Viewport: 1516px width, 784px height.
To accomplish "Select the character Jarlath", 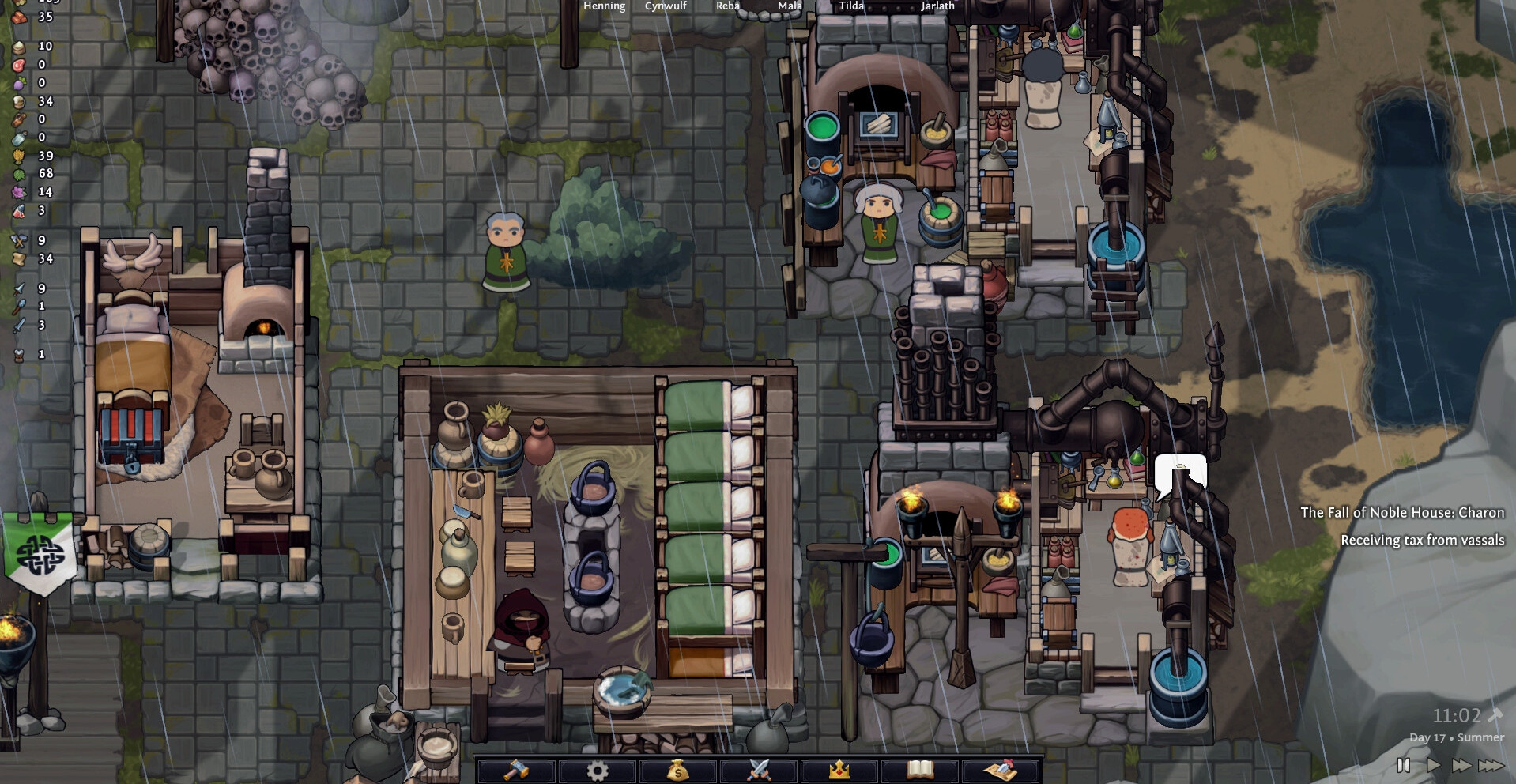I will 937,6.
